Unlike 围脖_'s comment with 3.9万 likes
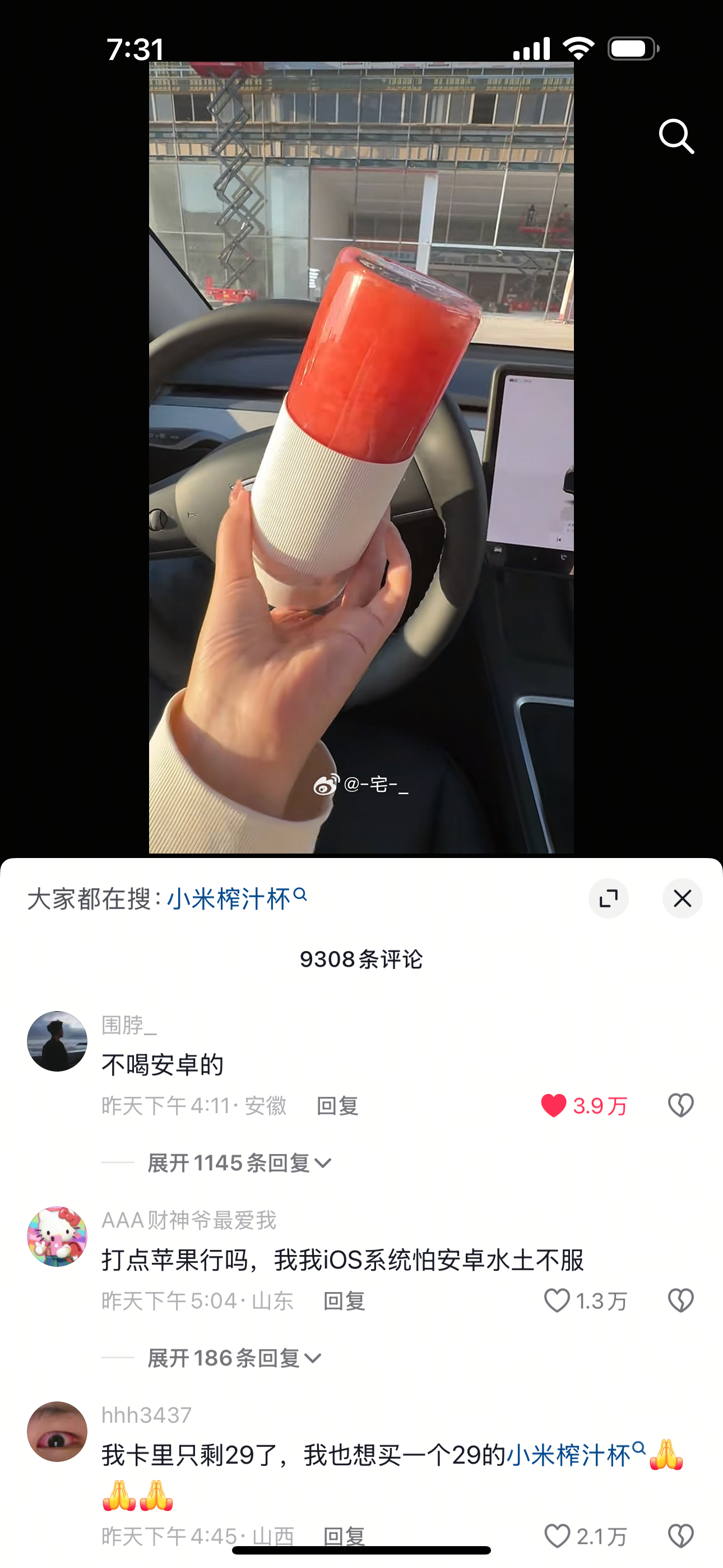 click(x=554, y=1105)
